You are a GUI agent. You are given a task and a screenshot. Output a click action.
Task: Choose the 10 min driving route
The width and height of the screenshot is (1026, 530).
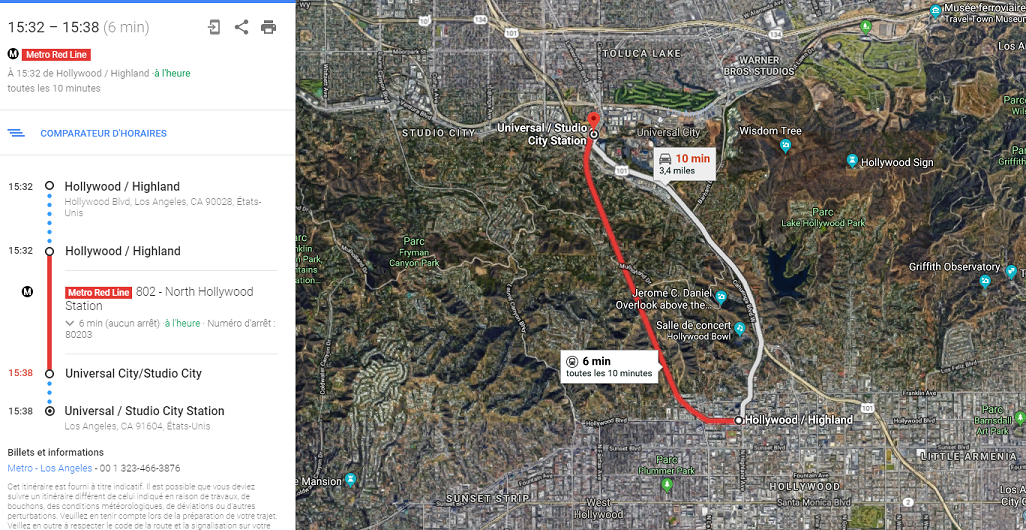click(684, 163)
